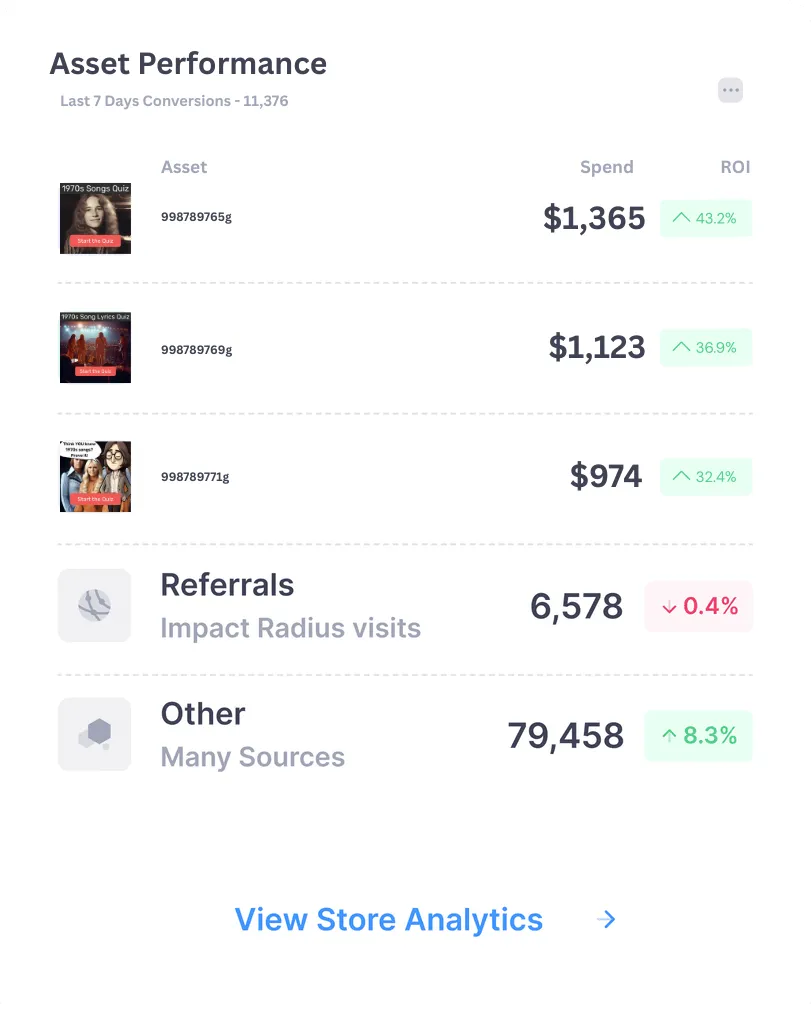Open View Store Analytics link
Viewport: 811px width, 1024px height.
click(x=389, y=920)
